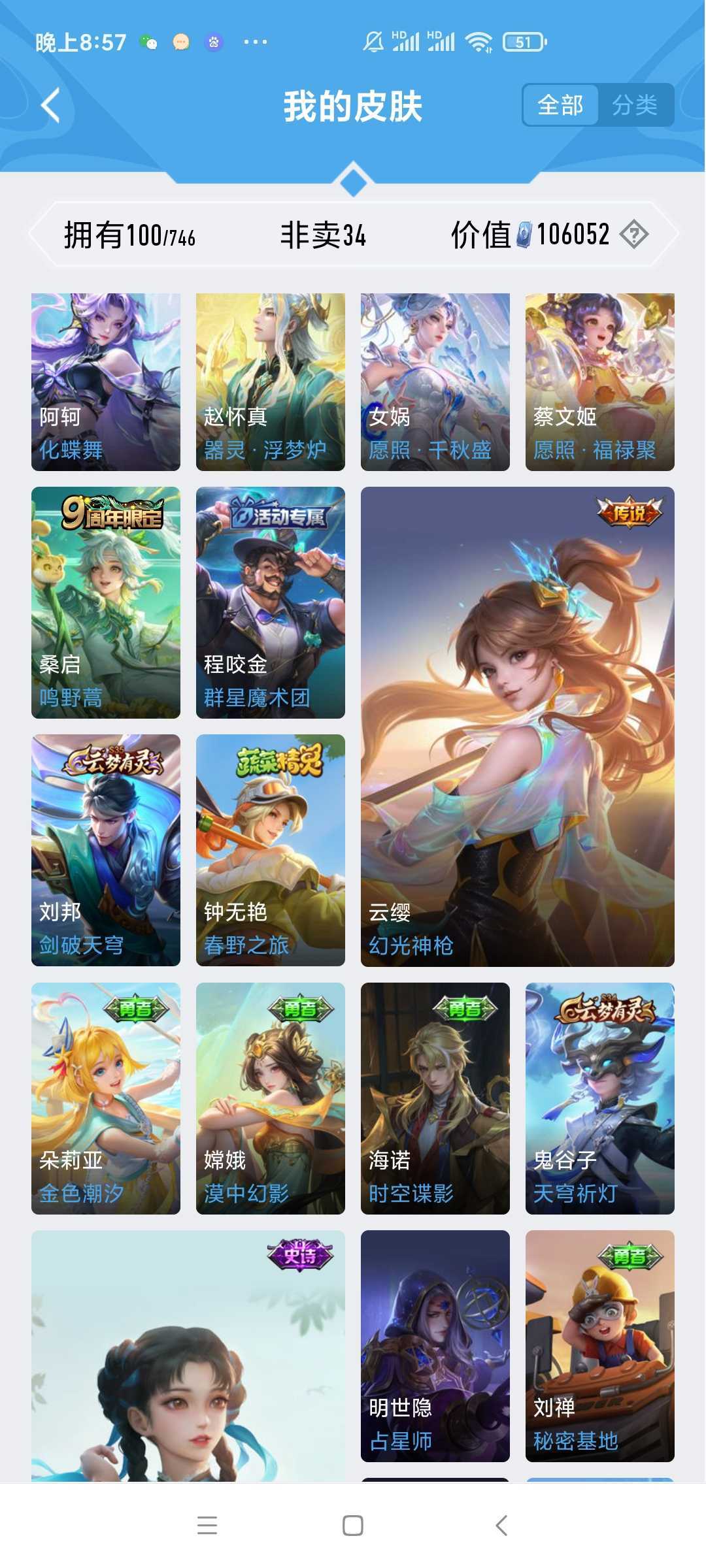View 刘邦 剑破天穹 skin
The width and height of the screenshot is (706, 1568).
106,850
